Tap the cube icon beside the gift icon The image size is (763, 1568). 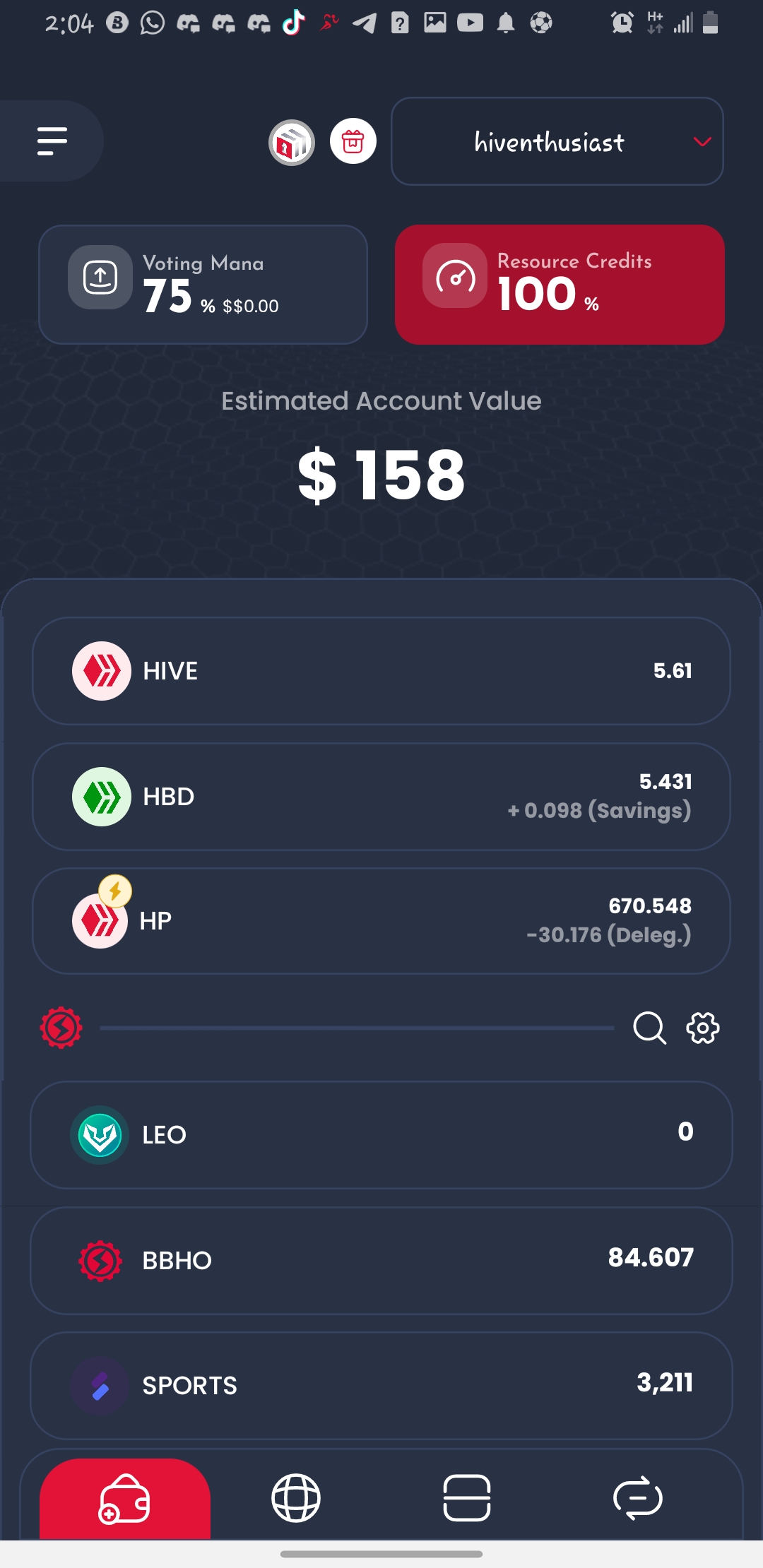click(292, 143)
